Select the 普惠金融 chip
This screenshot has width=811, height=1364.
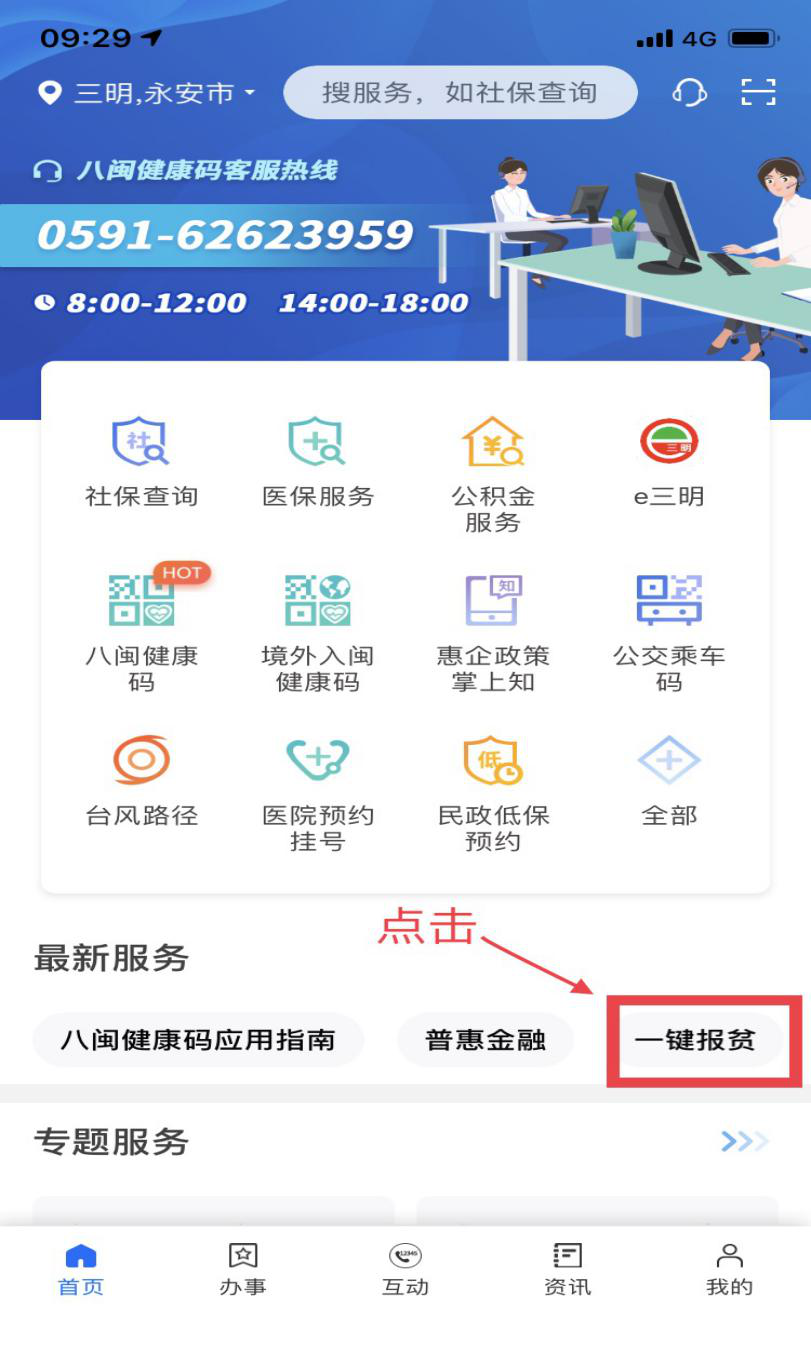[x=485, y=1040]
